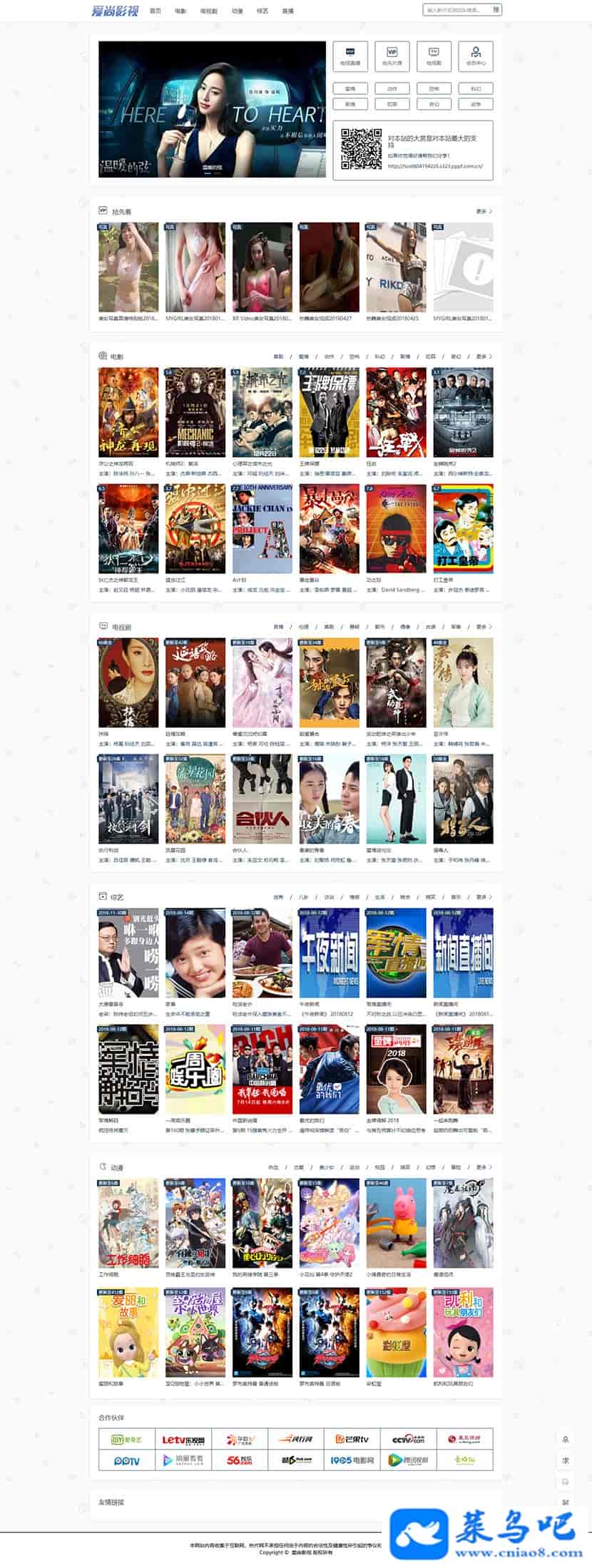Viewport: 592px width, 1568px height.
Task: Switch to the 综艺 nav tab
Action: coord(262,11)
